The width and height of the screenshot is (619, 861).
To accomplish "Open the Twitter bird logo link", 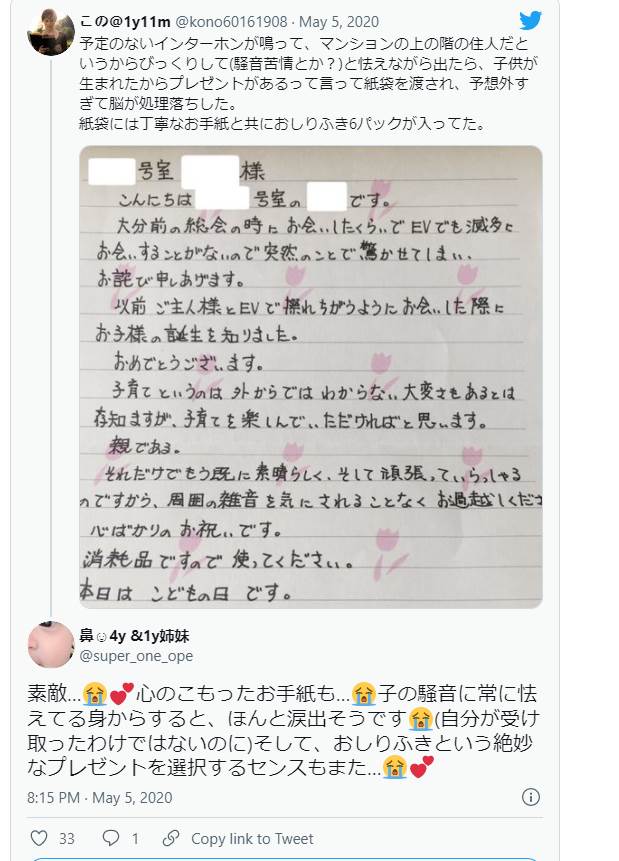I will pyautogui.click(x=530, y=20).
